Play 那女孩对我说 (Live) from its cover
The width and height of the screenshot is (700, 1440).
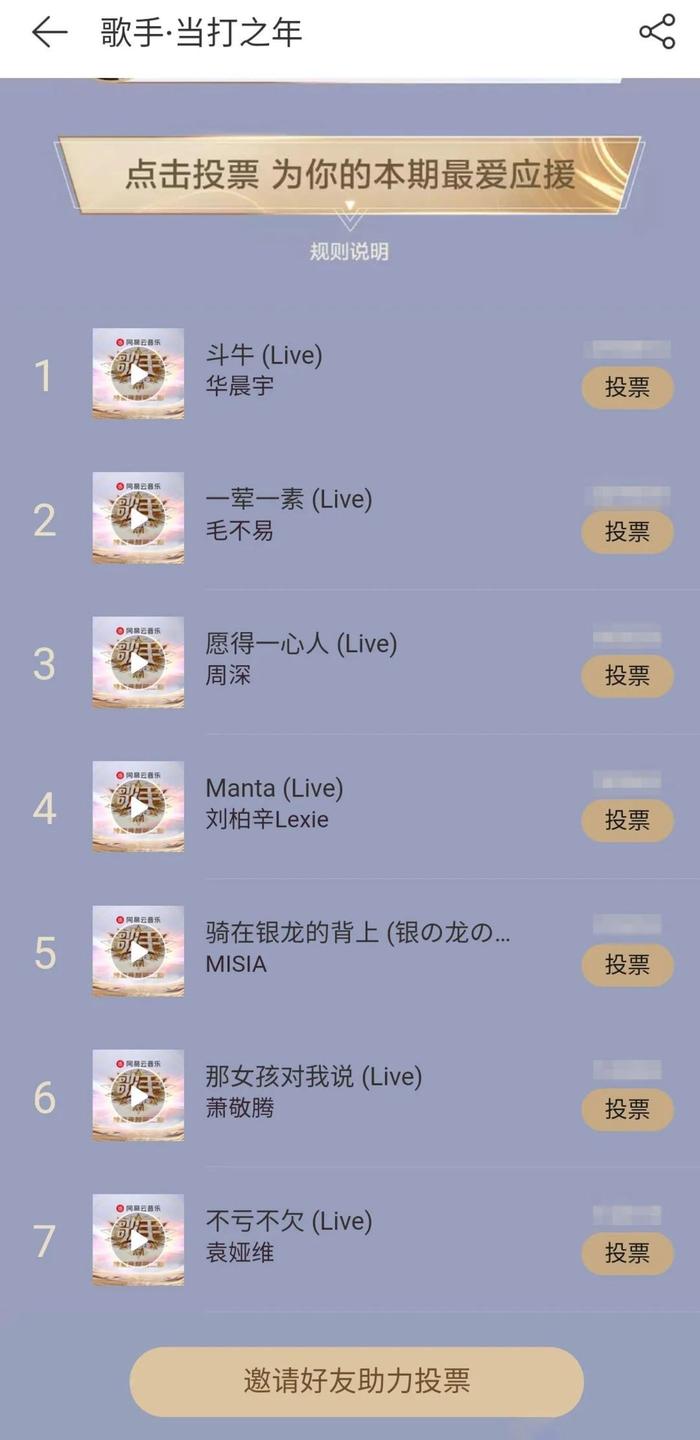point(138,1096)
